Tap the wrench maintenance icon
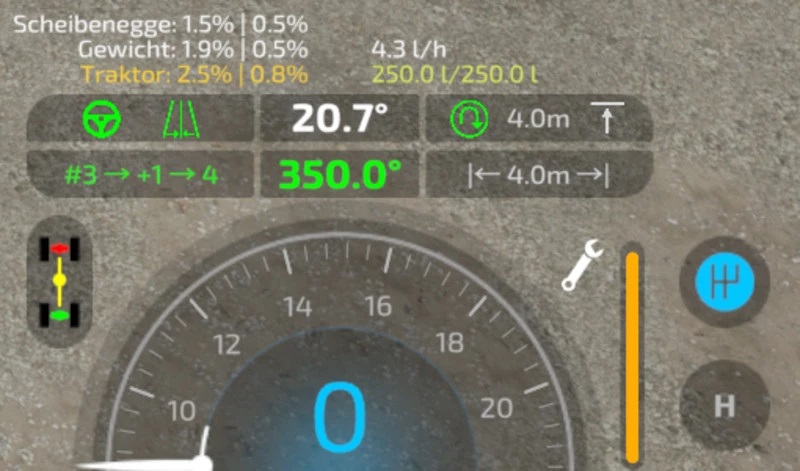The image size is (800, 471). (x=580, y=266)
